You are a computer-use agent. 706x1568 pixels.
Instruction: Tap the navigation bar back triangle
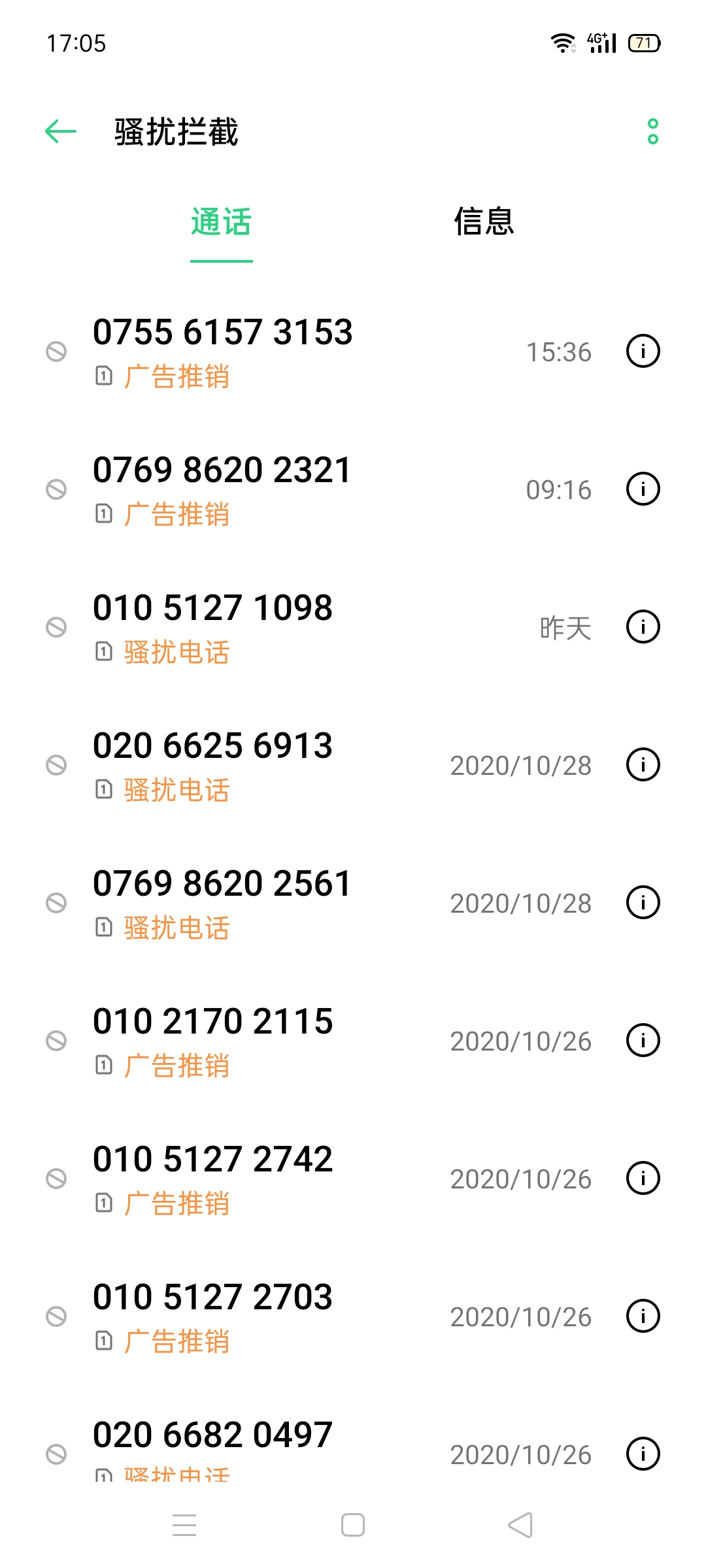click(x=520, y=1524)
